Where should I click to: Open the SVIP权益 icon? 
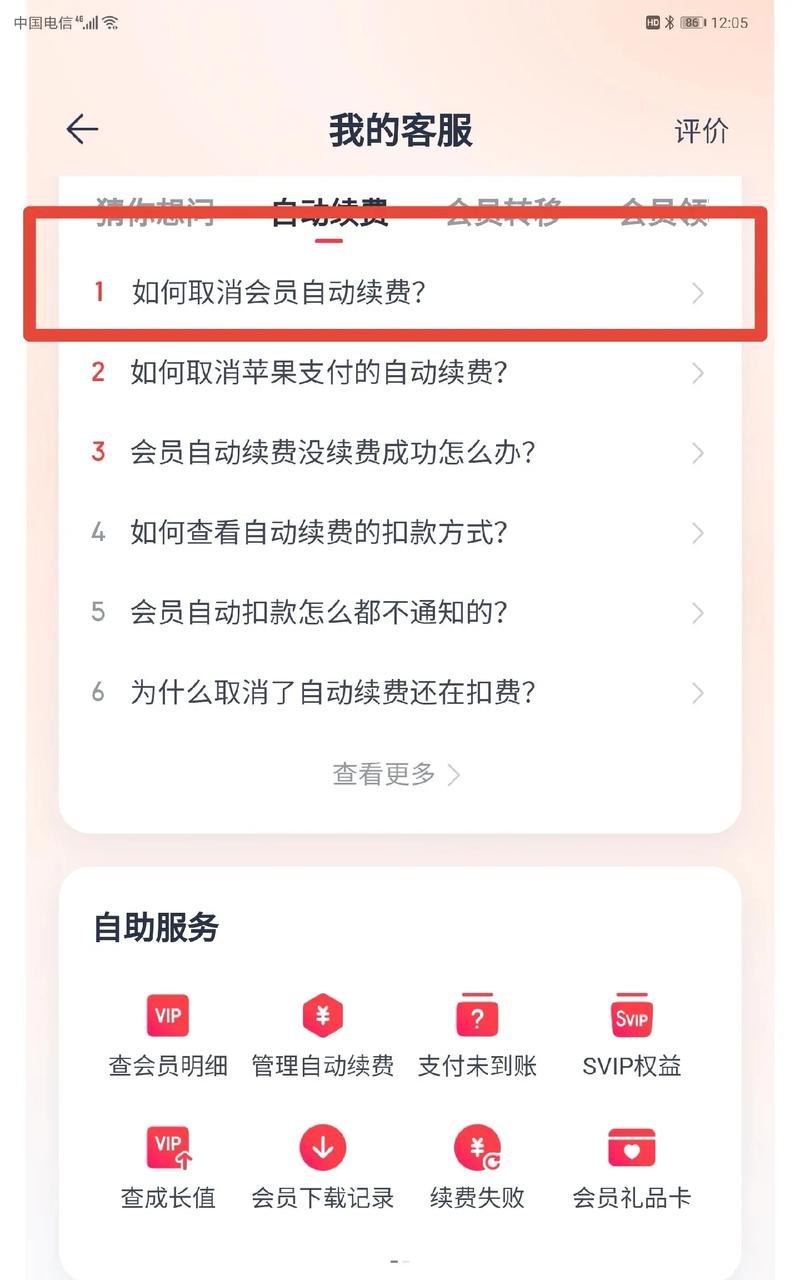click(x=631, y=1016)
